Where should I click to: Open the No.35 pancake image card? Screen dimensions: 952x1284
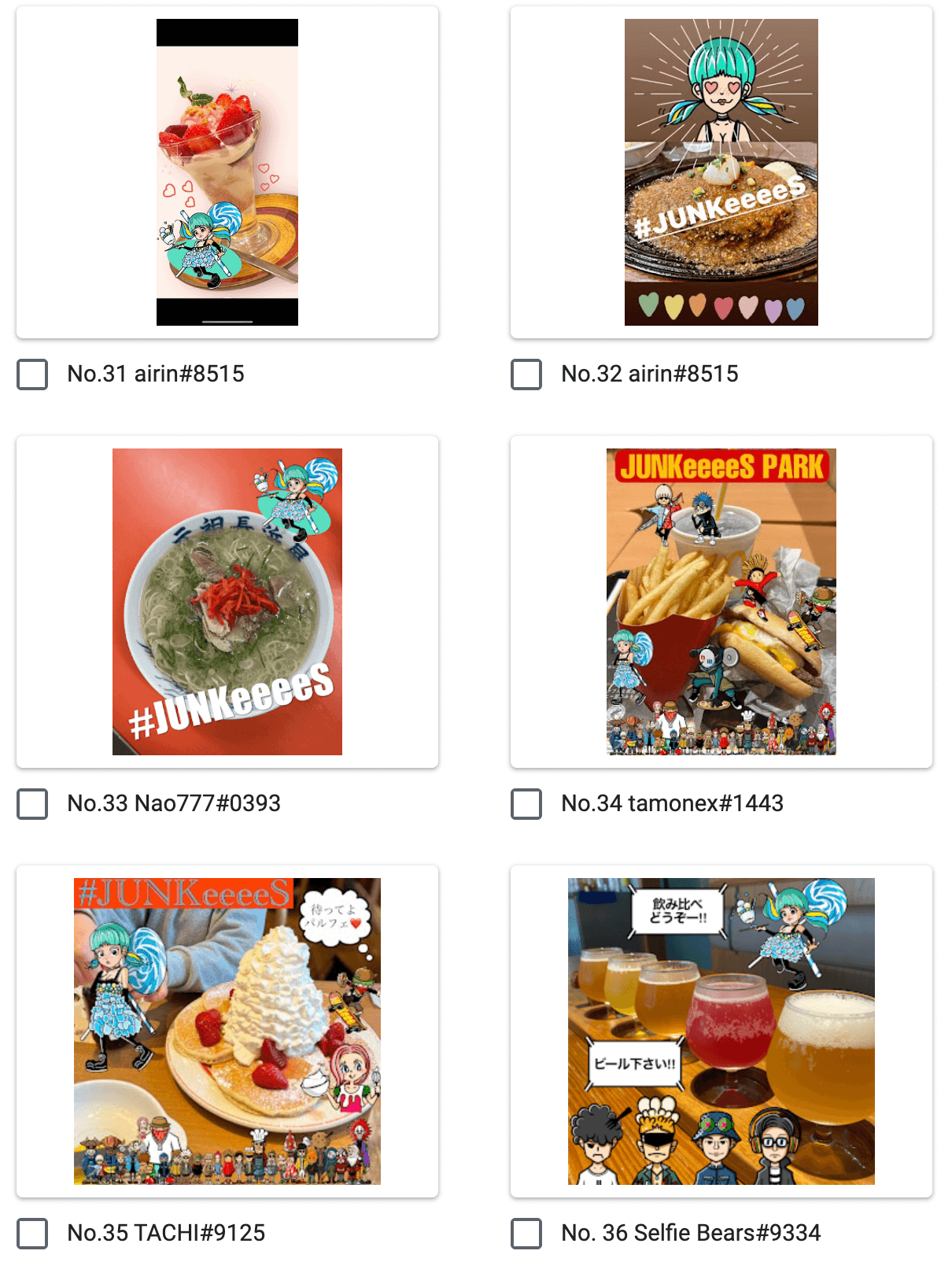pos(227,1031)
